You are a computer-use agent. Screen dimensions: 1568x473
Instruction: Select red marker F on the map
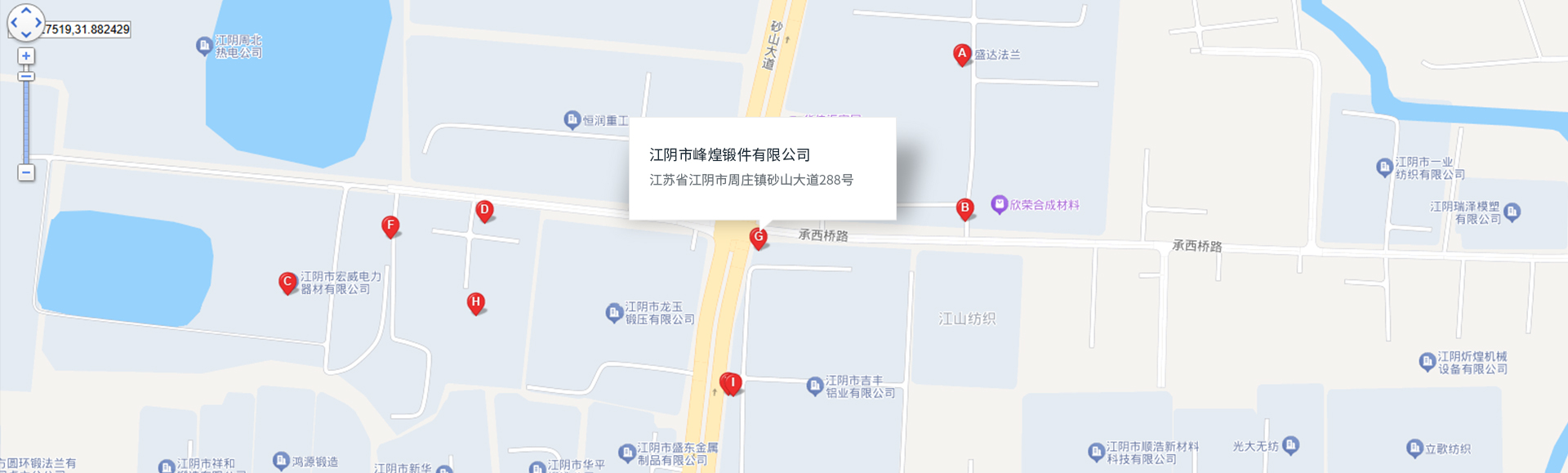(x=390, y=225)
